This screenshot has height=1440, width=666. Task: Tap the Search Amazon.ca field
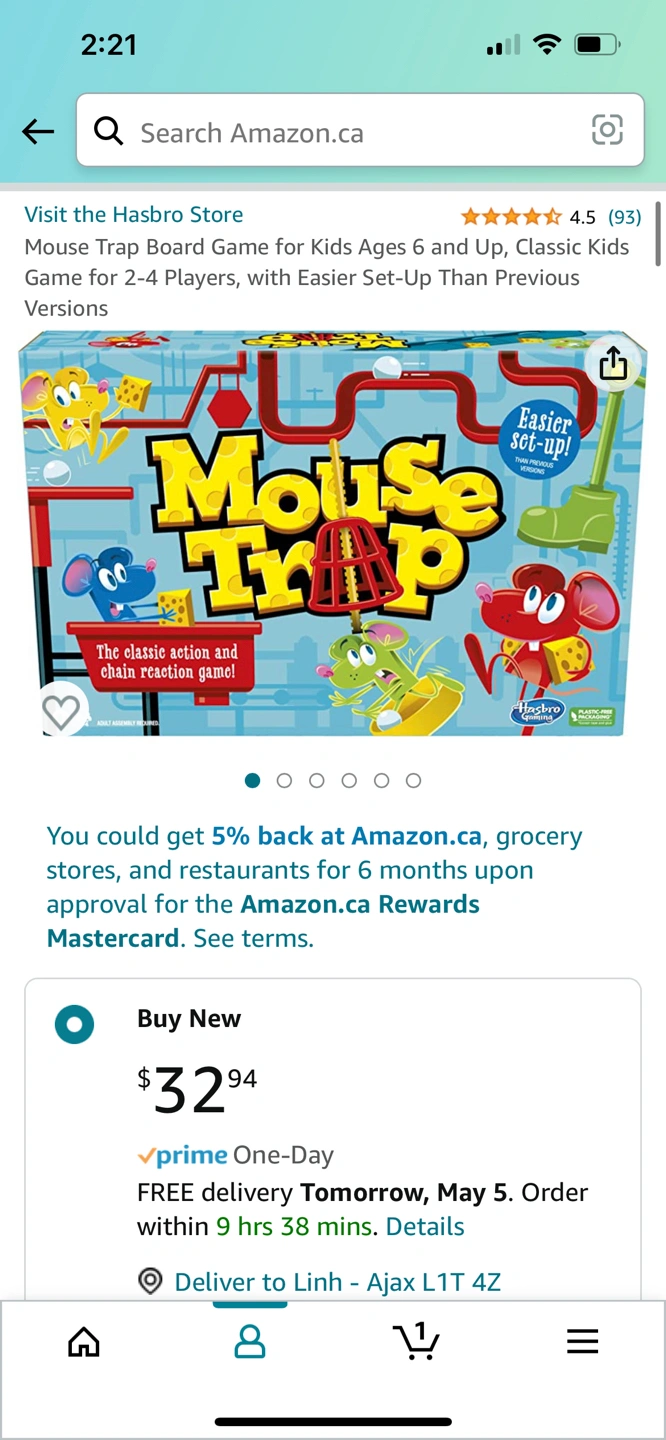pos(340,132)
